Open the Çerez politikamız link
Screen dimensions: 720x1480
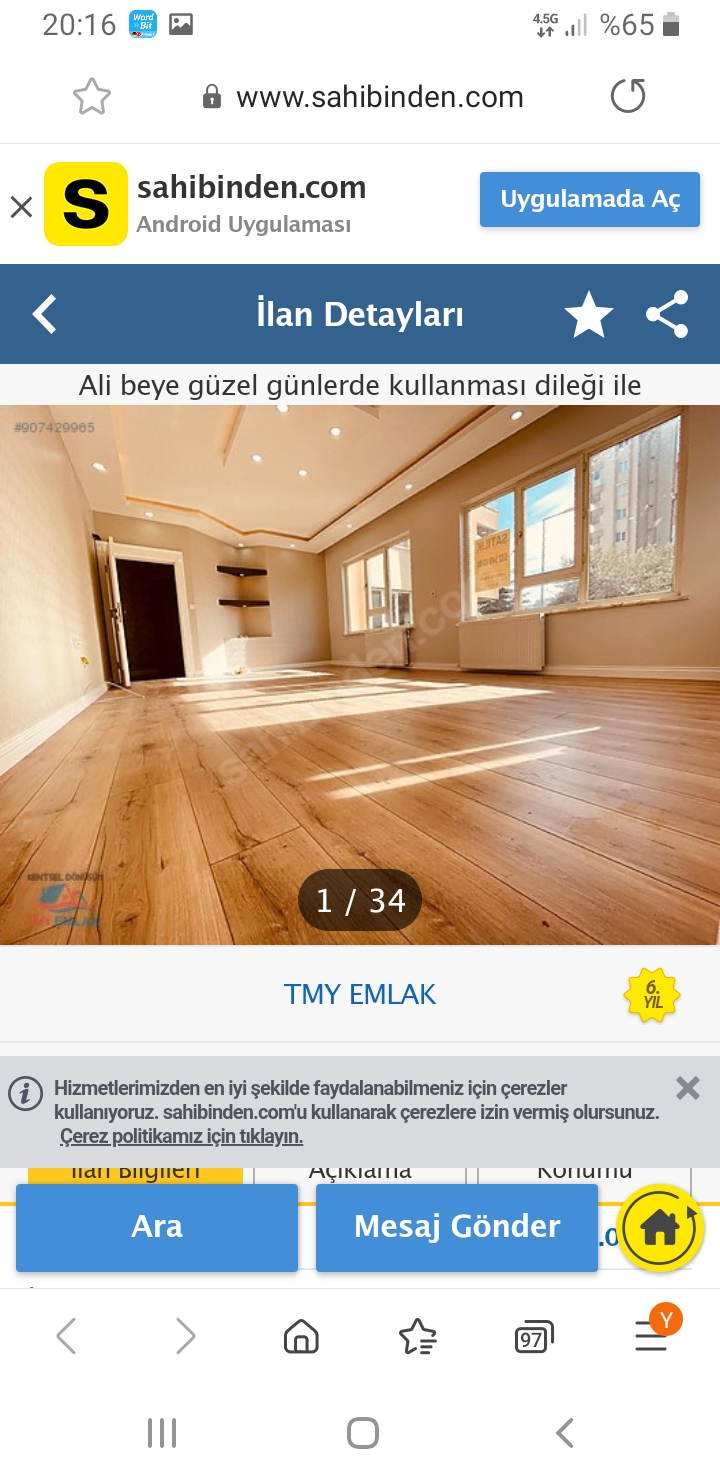click(x=181, y=1137)
